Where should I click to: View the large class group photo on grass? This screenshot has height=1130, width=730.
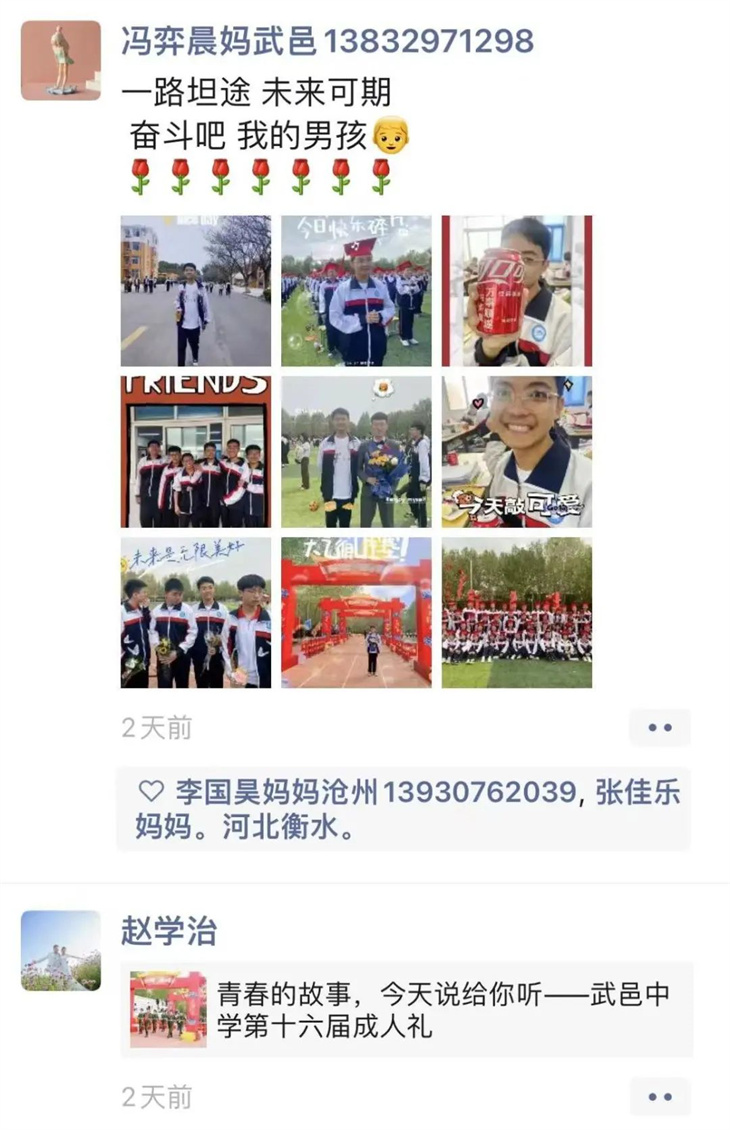click(517, 613)
